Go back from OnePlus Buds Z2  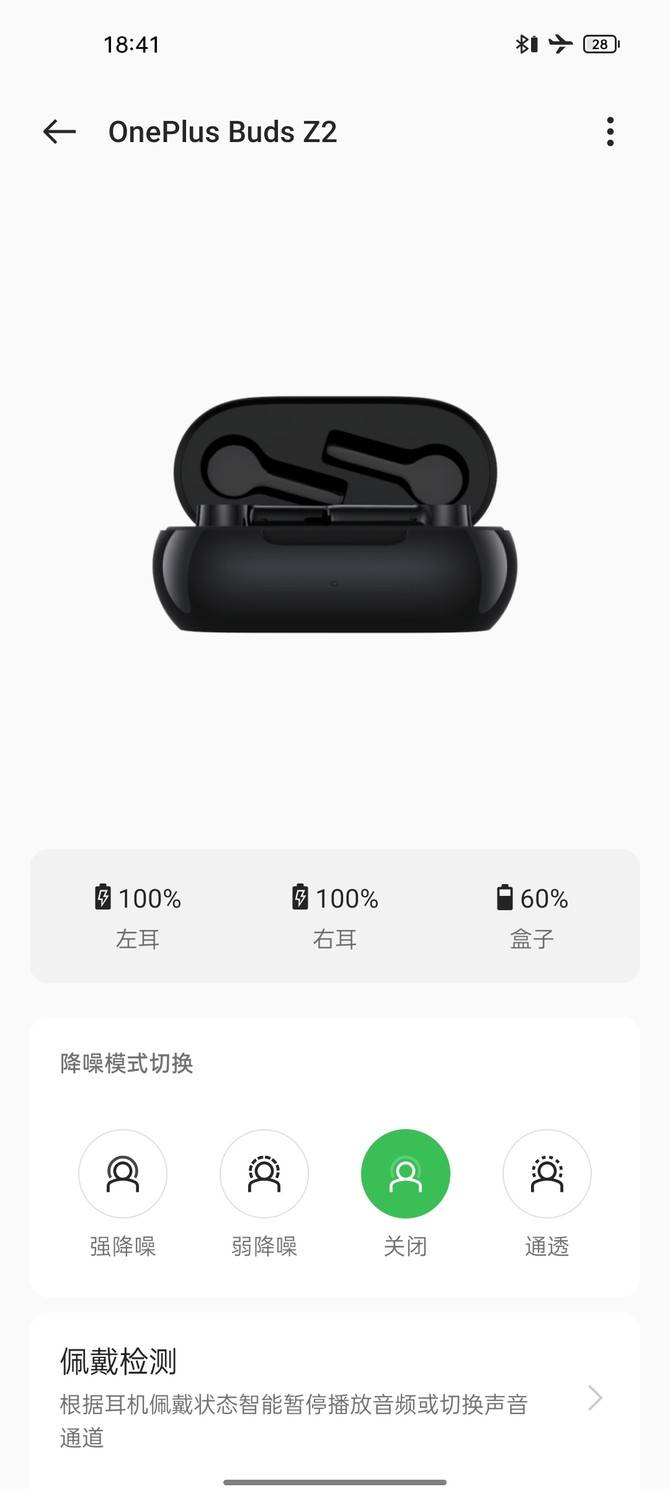(59, 132)
